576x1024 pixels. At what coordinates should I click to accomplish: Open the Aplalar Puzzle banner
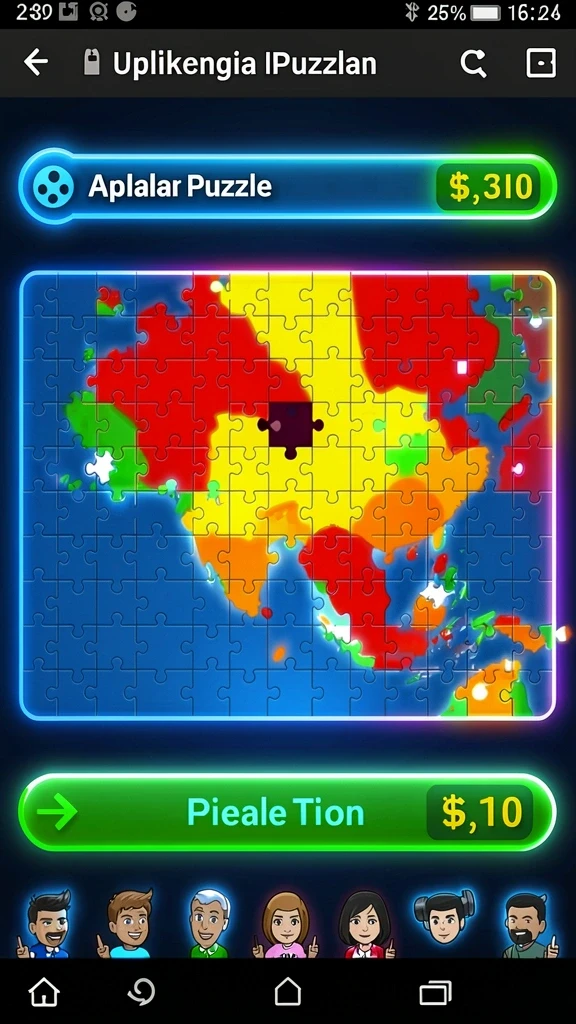pos(287,186)
